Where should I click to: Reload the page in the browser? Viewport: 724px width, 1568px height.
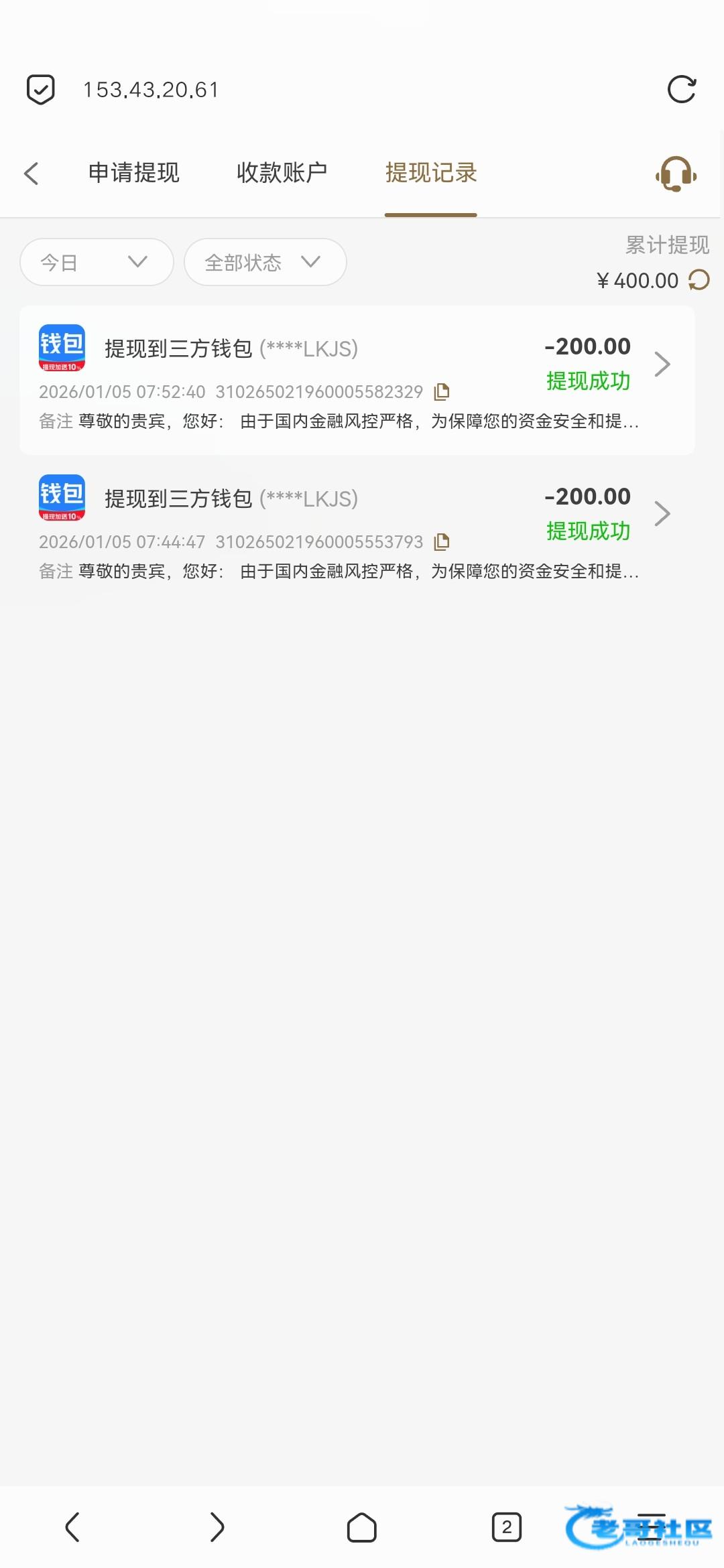click(682, 89)
